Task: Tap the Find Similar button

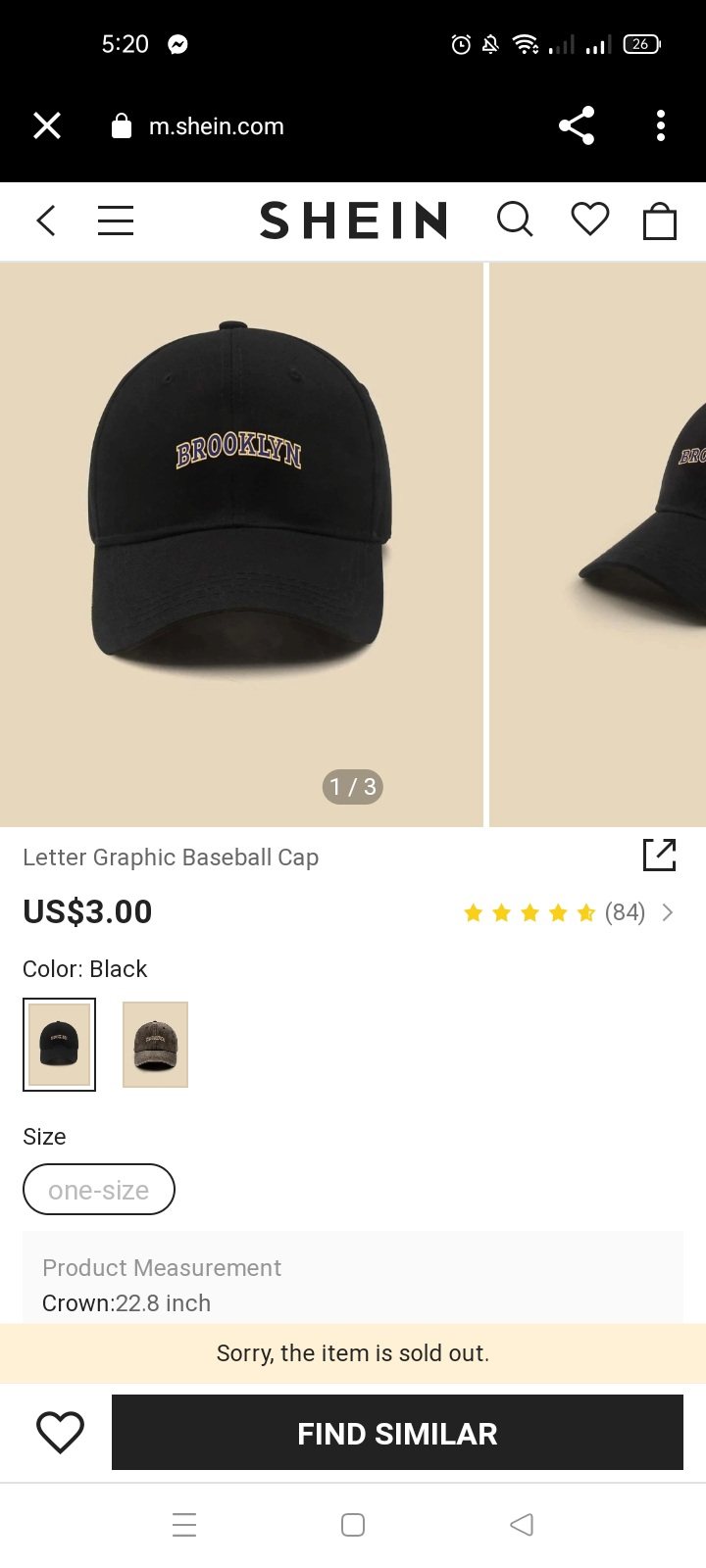Action: click(x=397, y=1433)
